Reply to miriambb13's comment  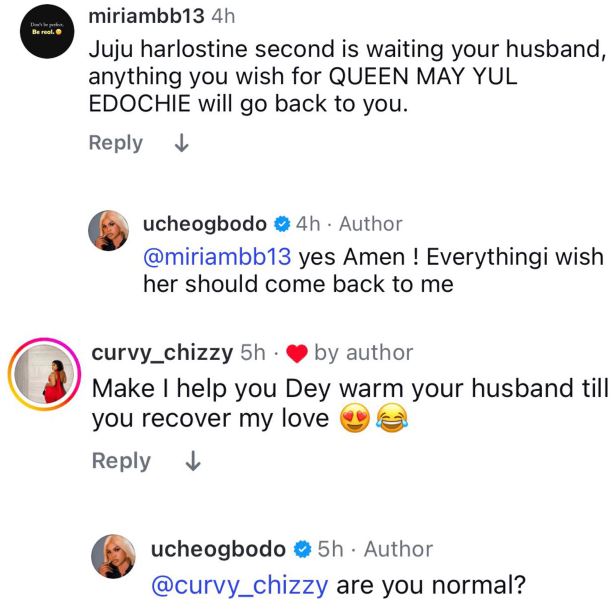[x=116, y=143]
